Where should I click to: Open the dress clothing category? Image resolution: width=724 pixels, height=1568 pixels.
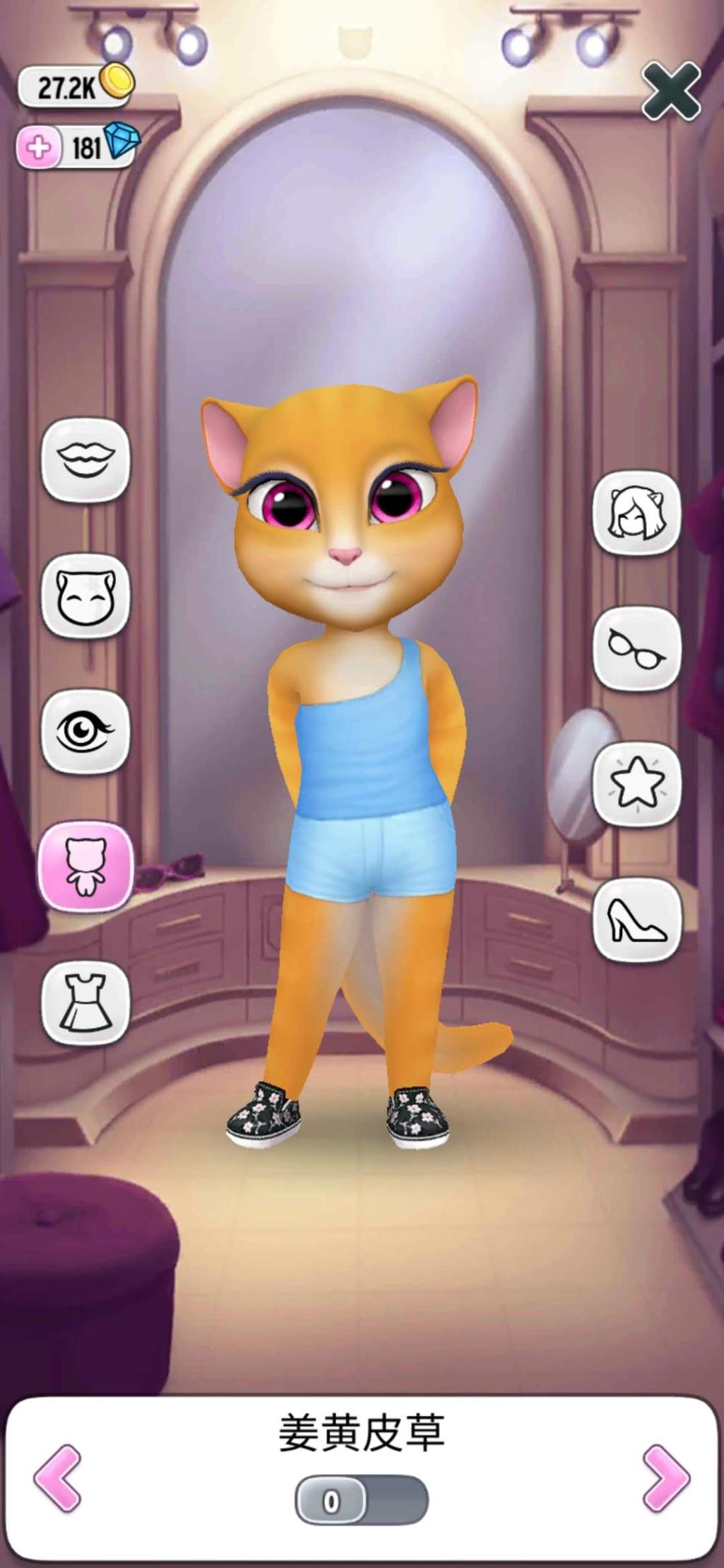[86, 1002]
